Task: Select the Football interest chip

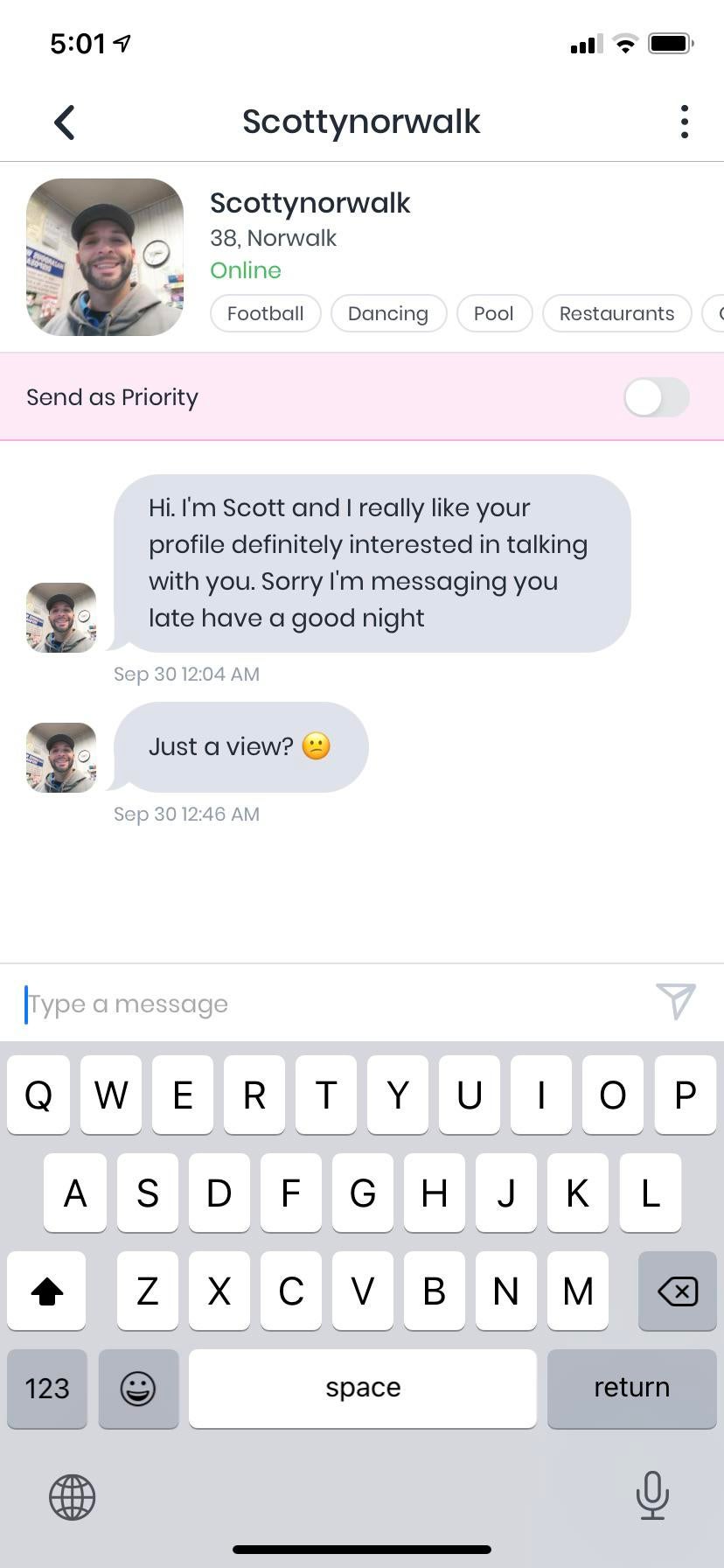Action: point(265,313)
